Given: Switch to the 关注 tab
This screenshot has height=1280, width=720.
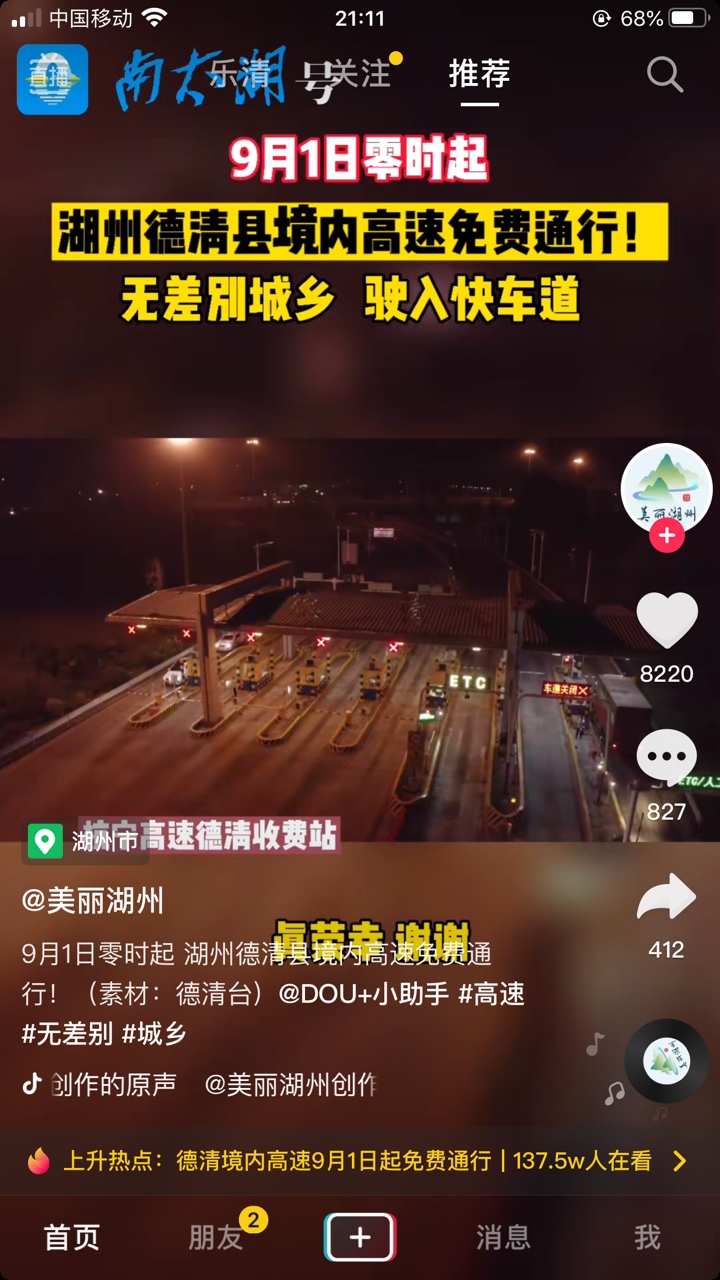Looking at the screenshot, I should point(360,75).
